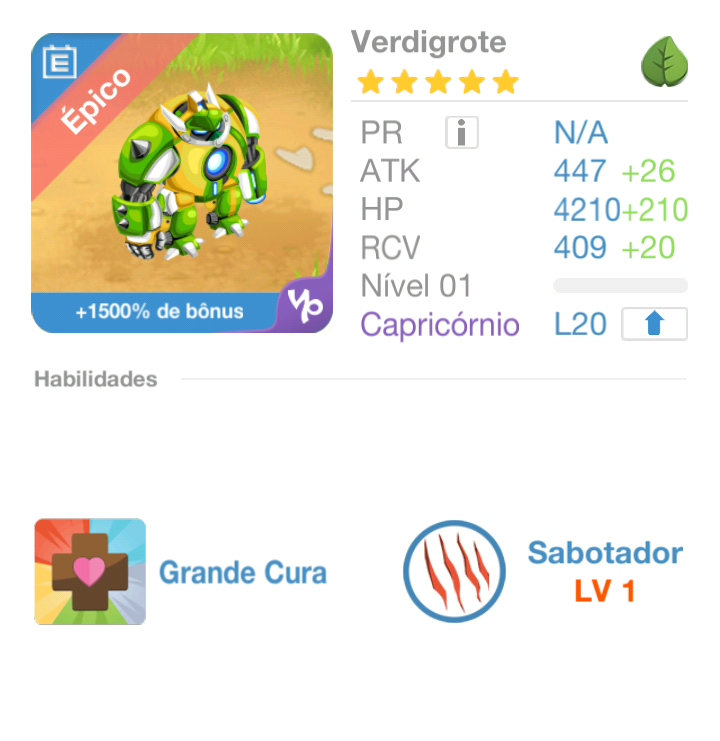
Task: Open the Sabotador LV 1 ability
Action: tap(454, 572)
